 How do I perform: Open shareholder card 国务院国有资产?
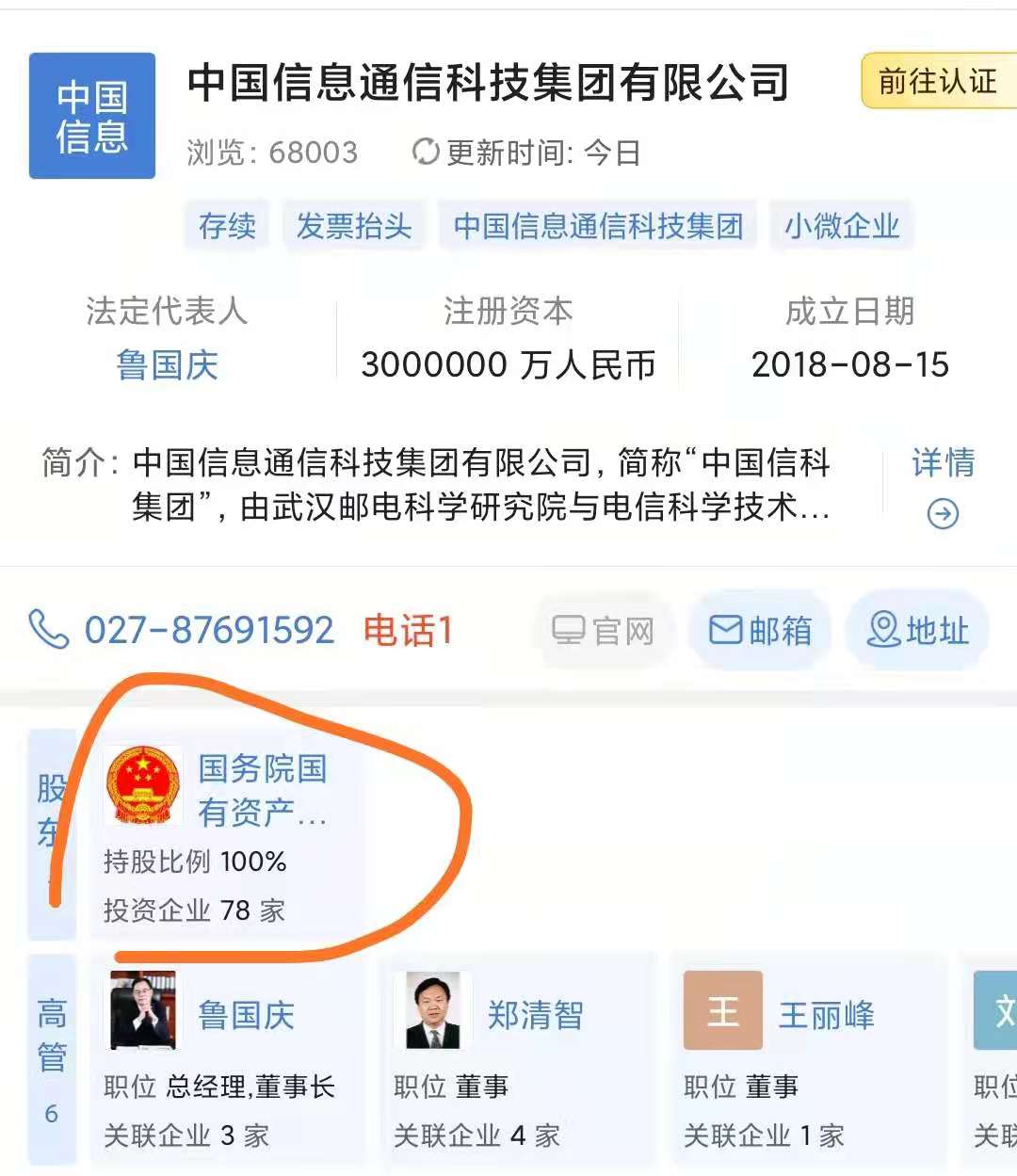226,835
